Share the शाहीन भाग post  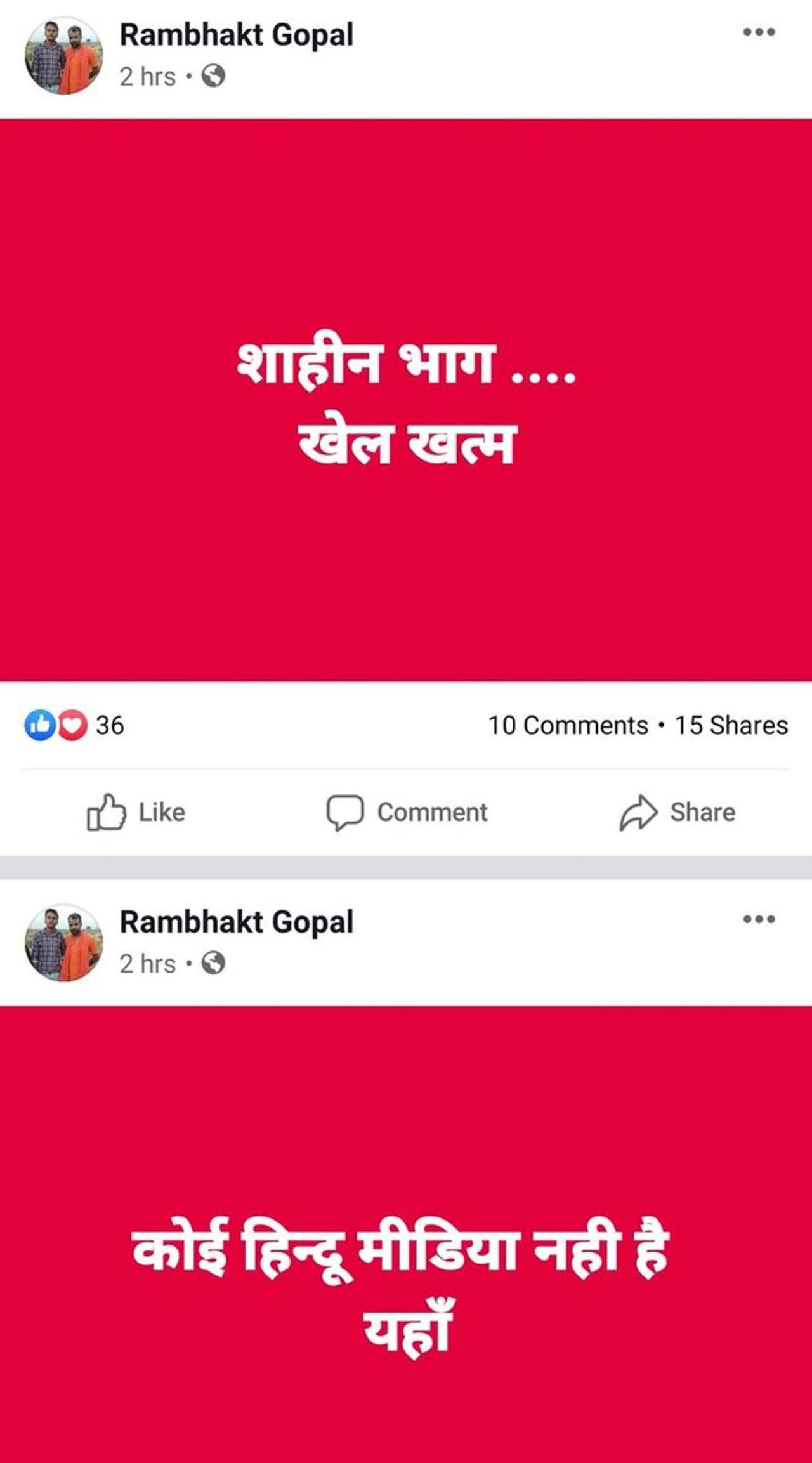pos(678,812)
